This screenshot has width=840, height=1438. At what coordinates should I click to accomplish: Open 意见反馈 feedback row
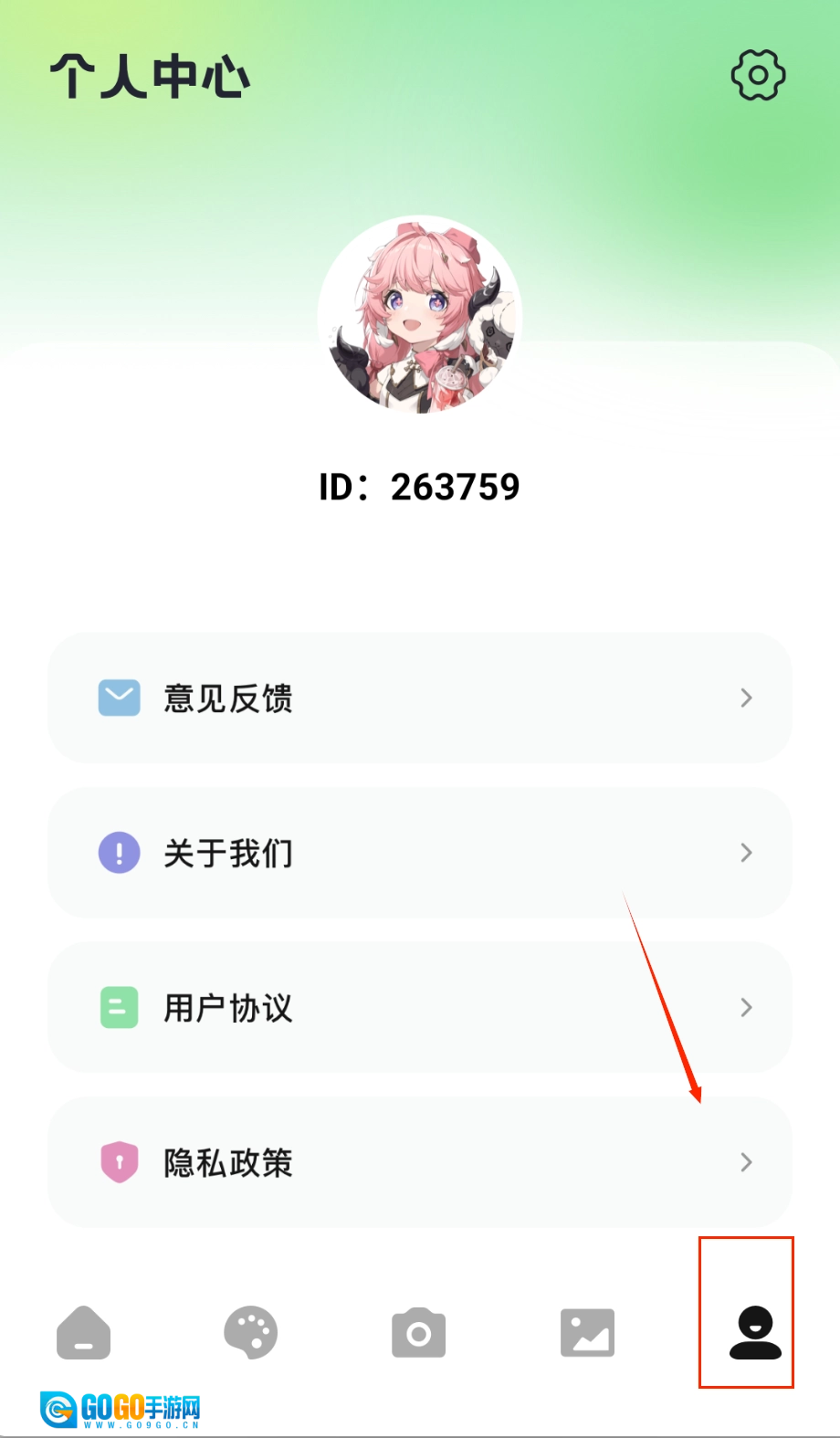coord(420,698)
